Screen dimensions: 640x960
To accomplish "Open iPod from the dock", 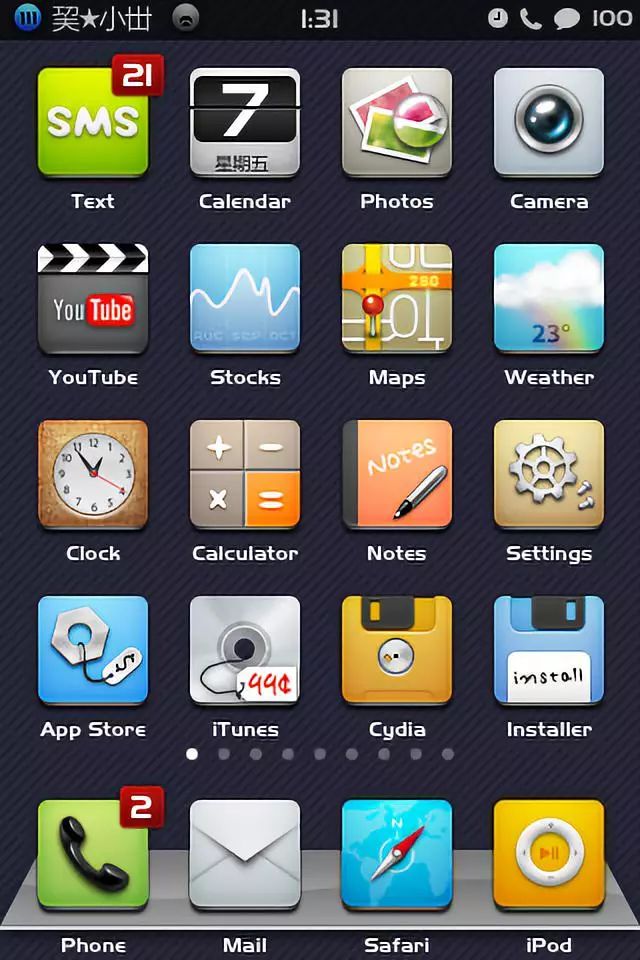I will coord(549,855).
